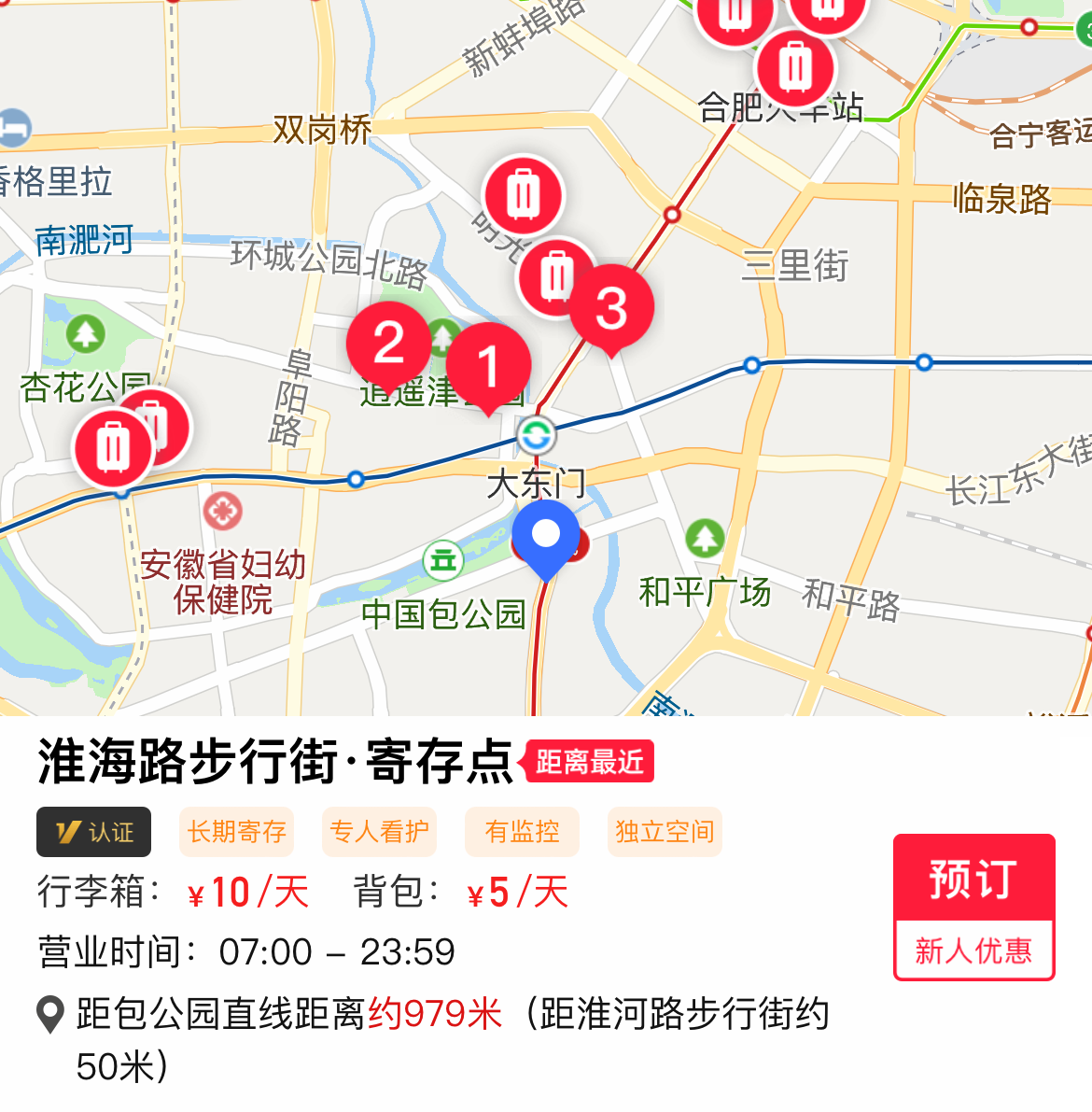Tap the 预订 booking button
Screen dimensions: 1092x1112
pyautogui.click(x=973, y=880)
